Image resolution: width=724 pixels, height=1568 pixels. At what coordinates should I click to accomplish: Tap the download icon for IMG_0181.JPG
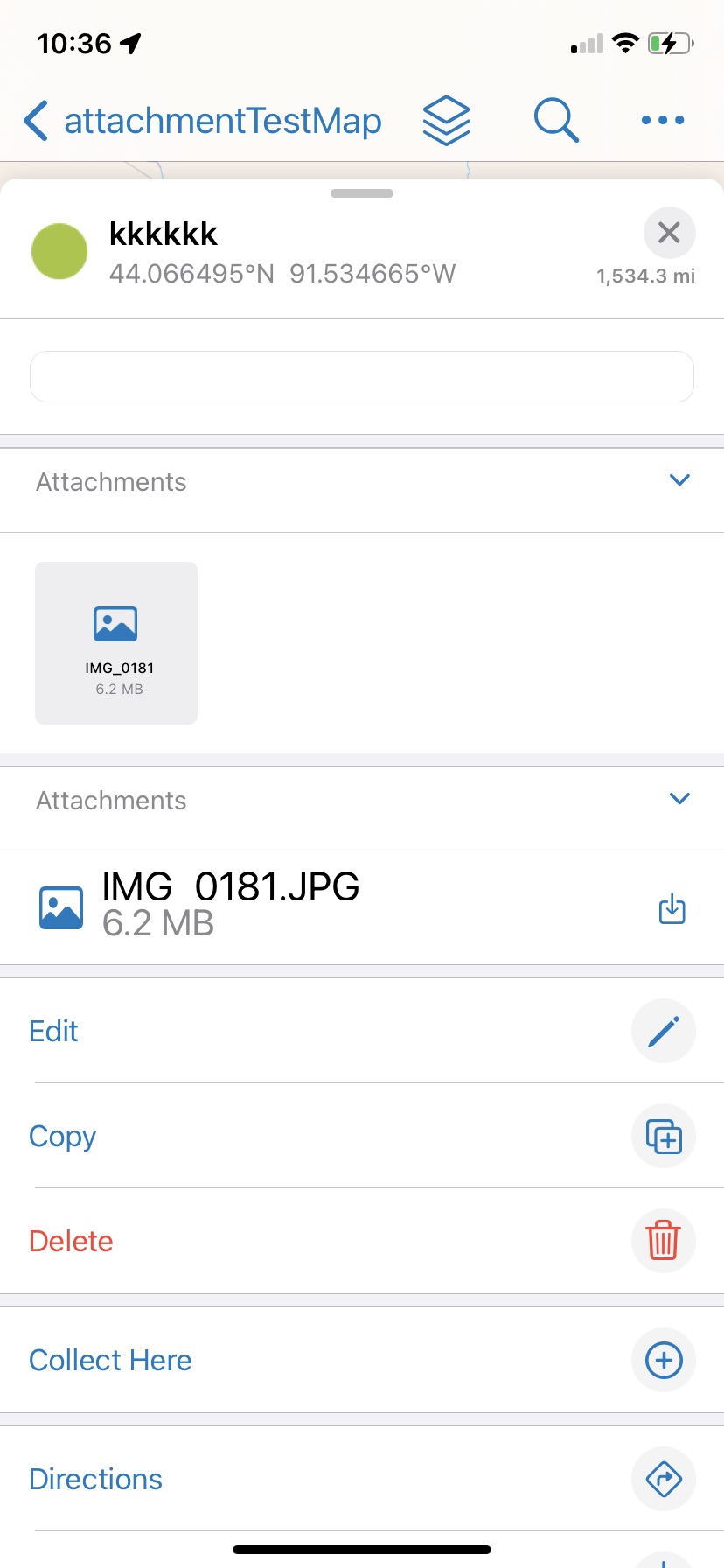coord(672,908)
